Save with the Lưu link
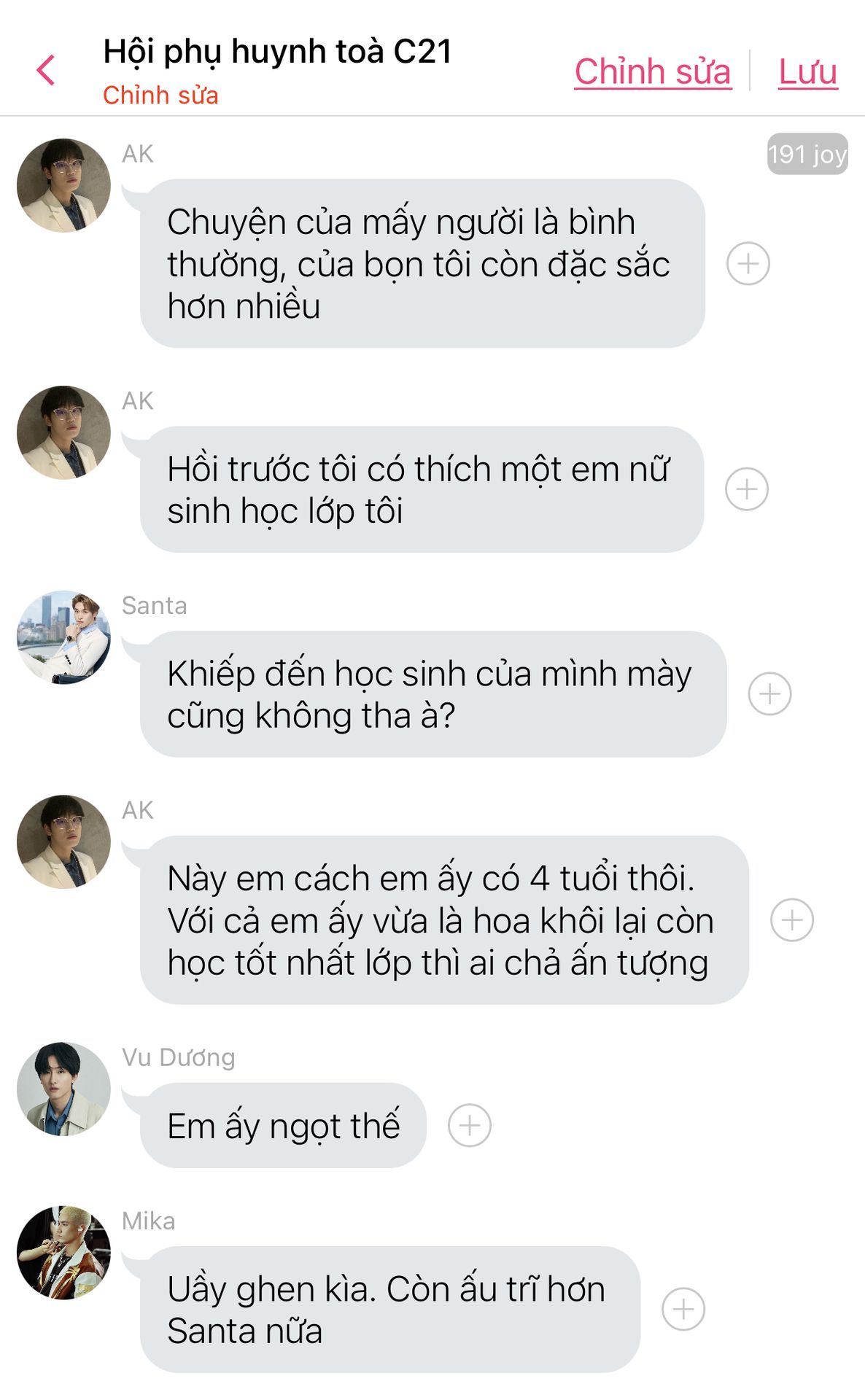865x1400 pixels. [808, 71]
